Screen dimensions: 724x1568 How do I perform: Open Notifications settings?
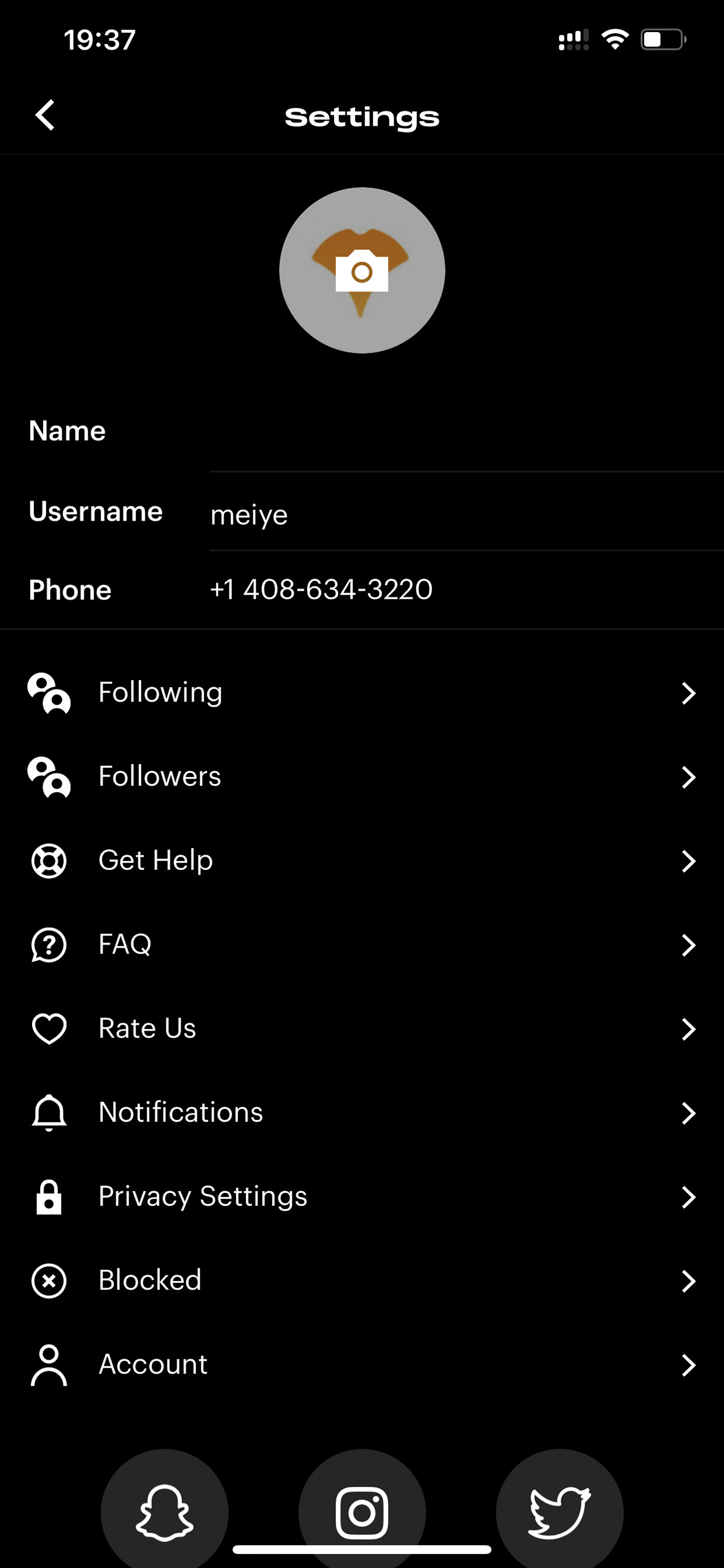(x=362, y=1113)
